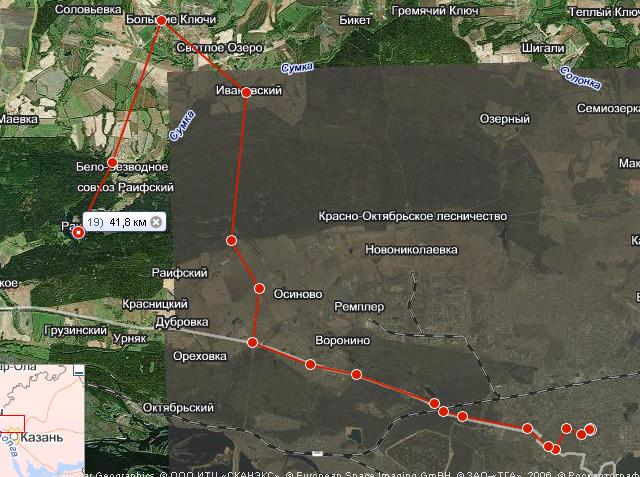
Task: Tap the route point at Большие Ключи
Action: [161, 20]
